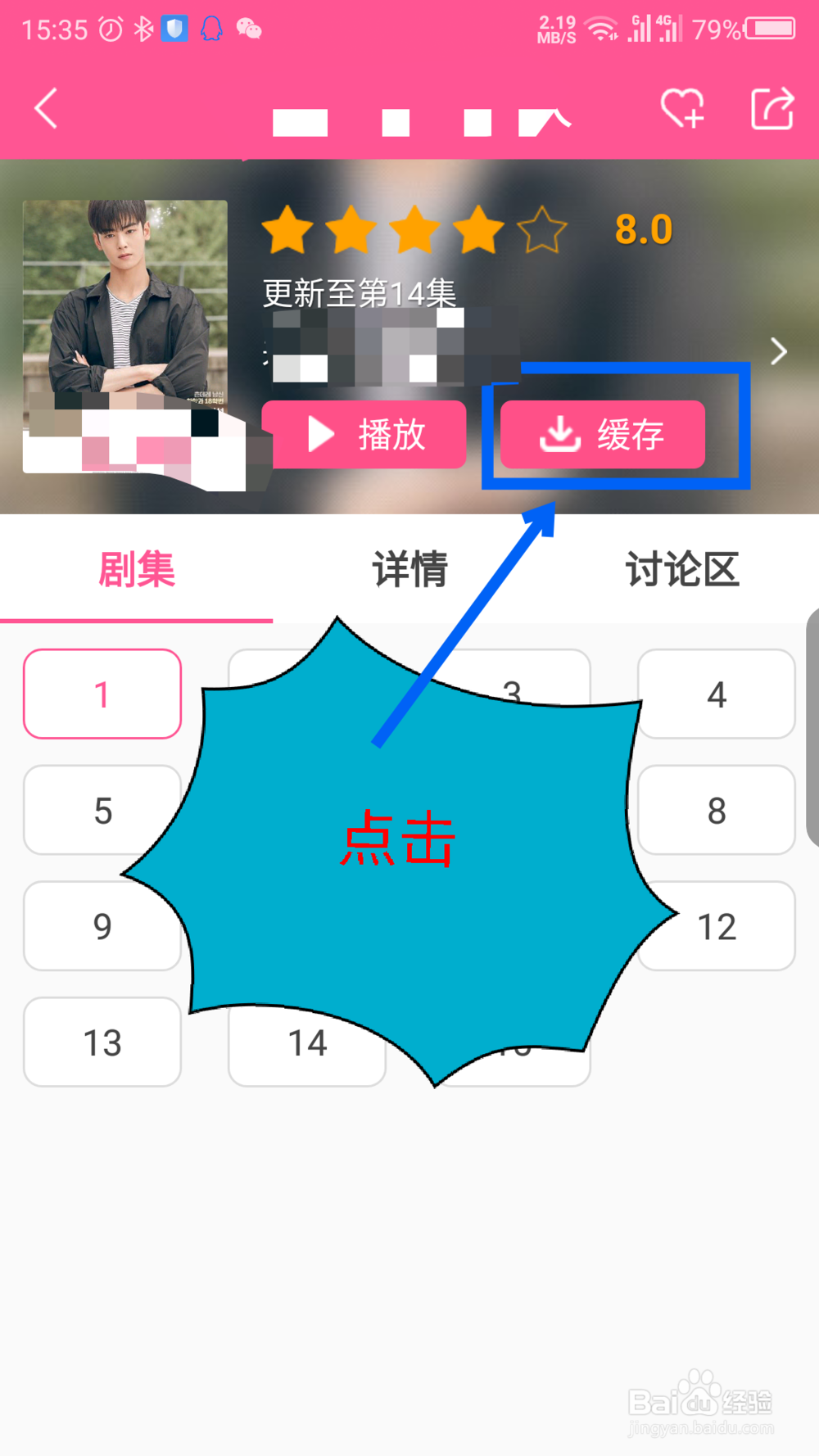Select episode 13
819x1456 pixels.
pyautogui.click(x=102, y=1042)
